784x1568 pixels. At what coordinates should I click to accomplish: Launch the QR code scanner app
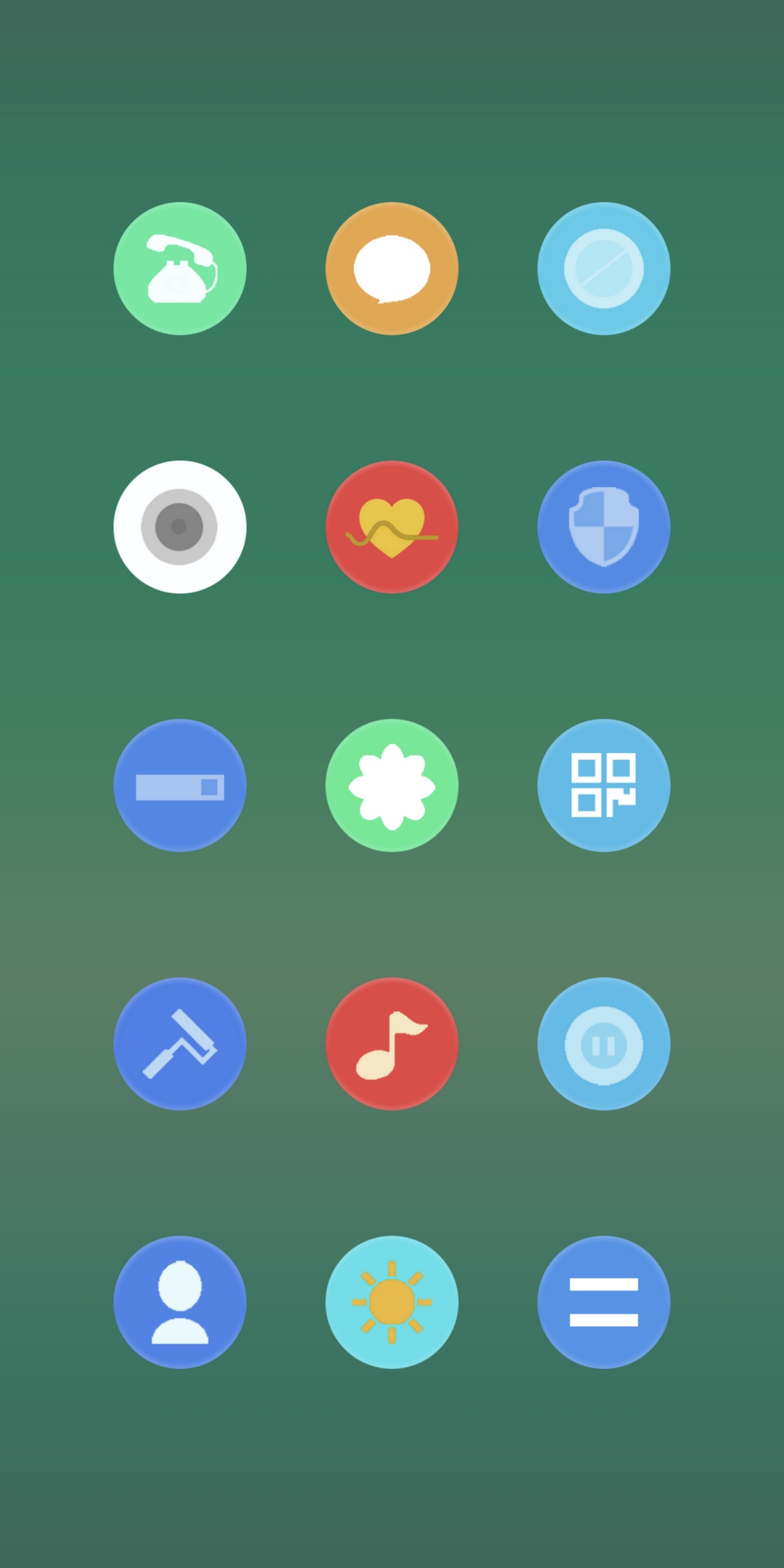coord(604,785)
